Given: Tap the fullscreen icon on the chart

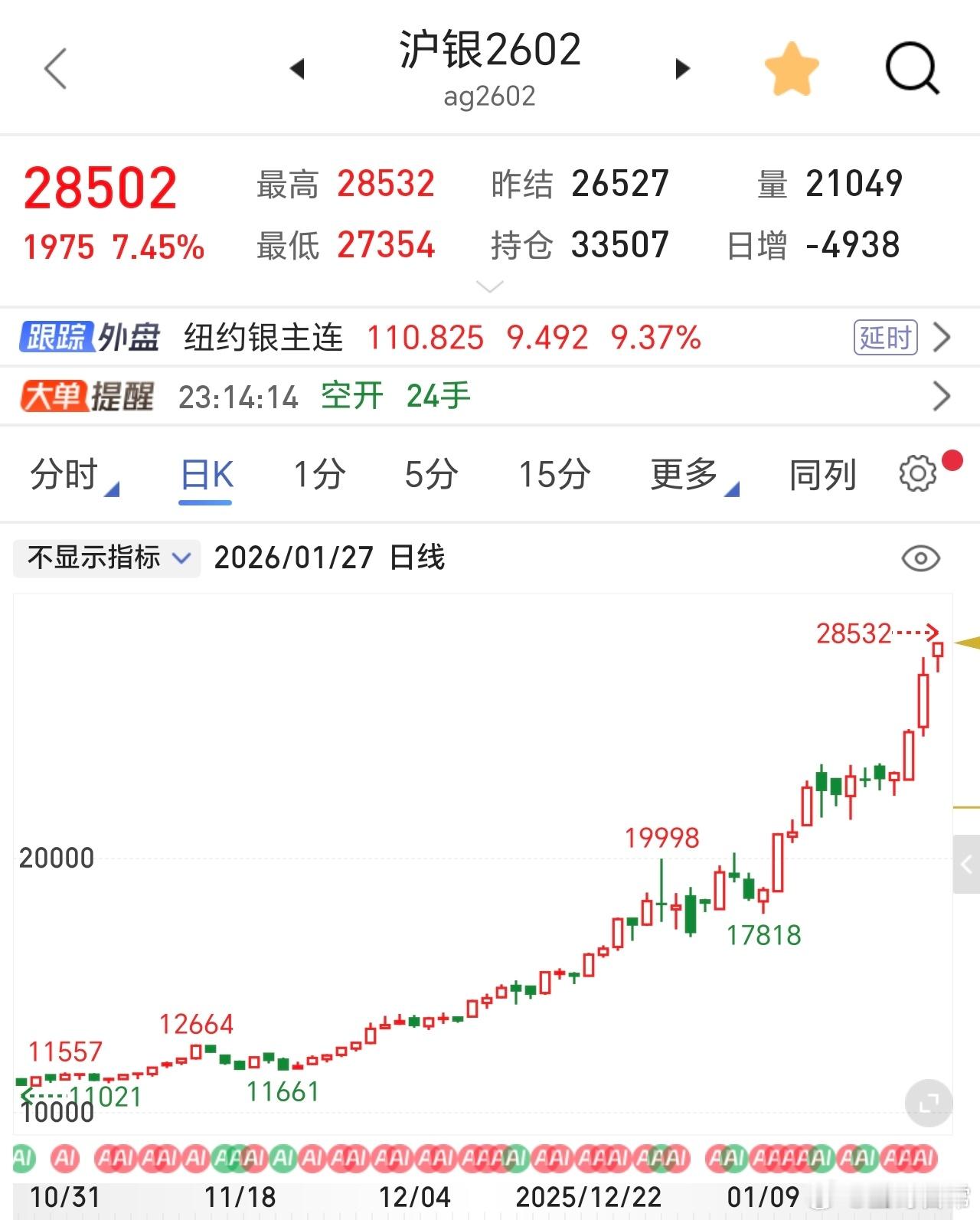Looking at the screenshot, I should (x=930, y=1103).
